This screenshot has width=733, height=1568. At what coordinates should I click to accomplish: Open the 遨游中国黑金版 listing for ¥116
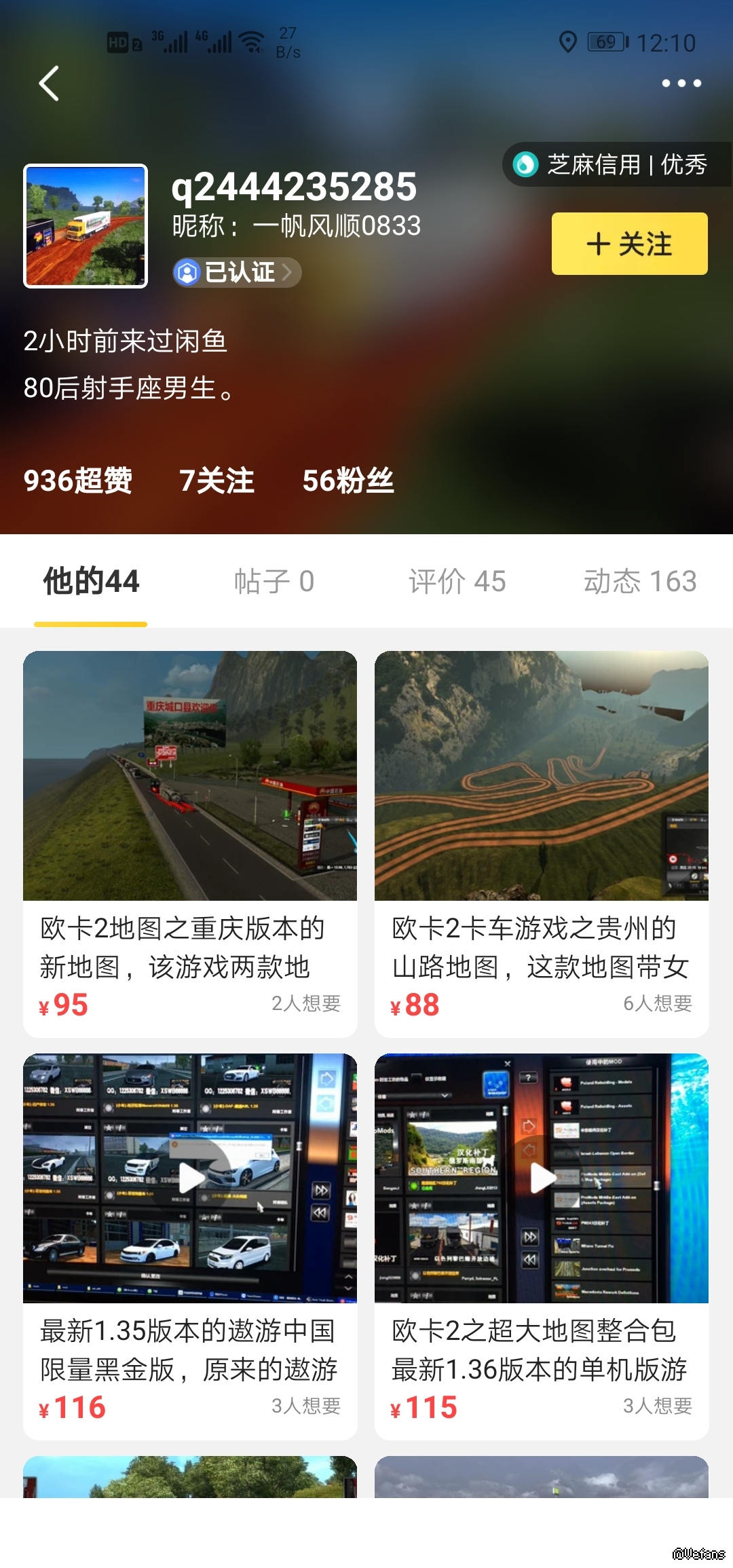(x=190, y=1245)
